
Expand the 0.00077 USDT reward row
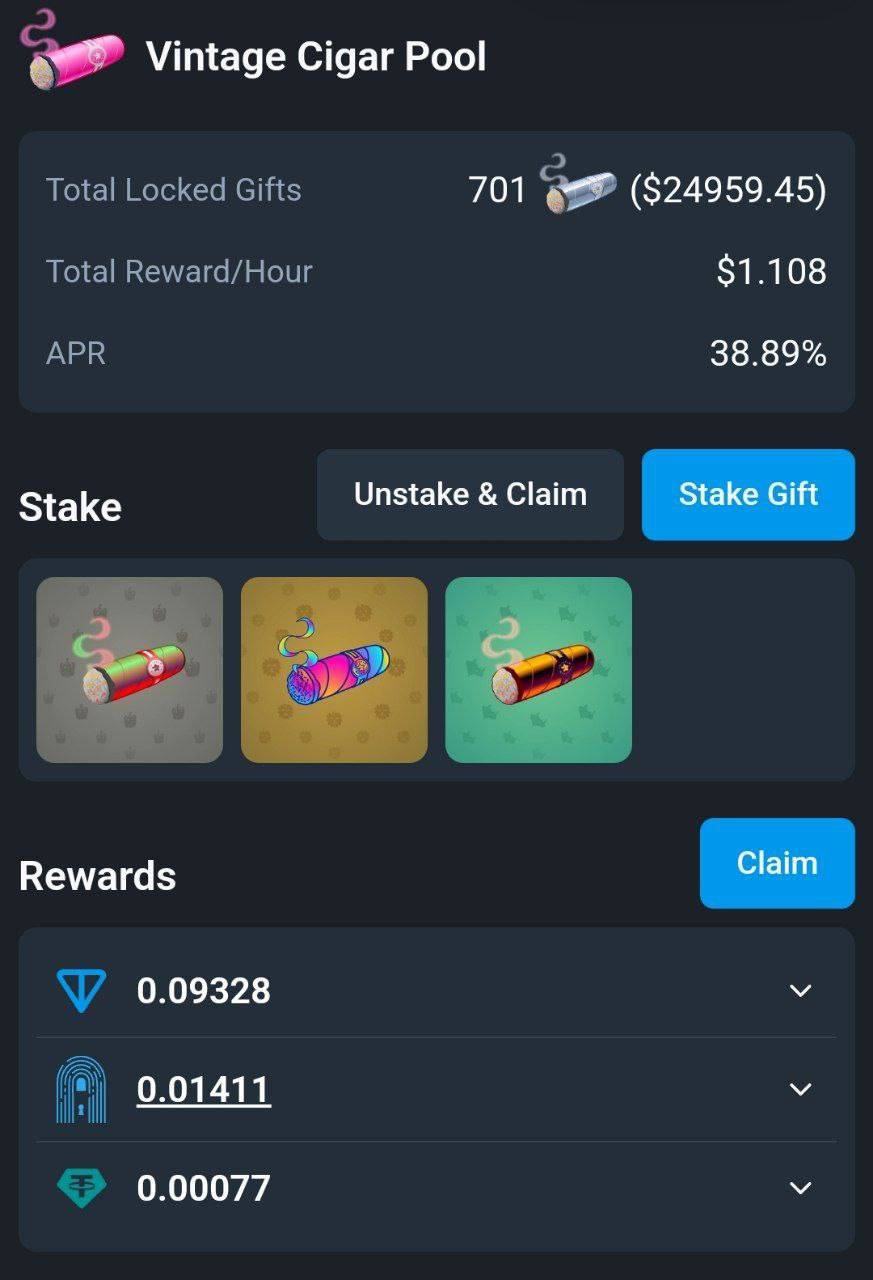click(800, 1188)
